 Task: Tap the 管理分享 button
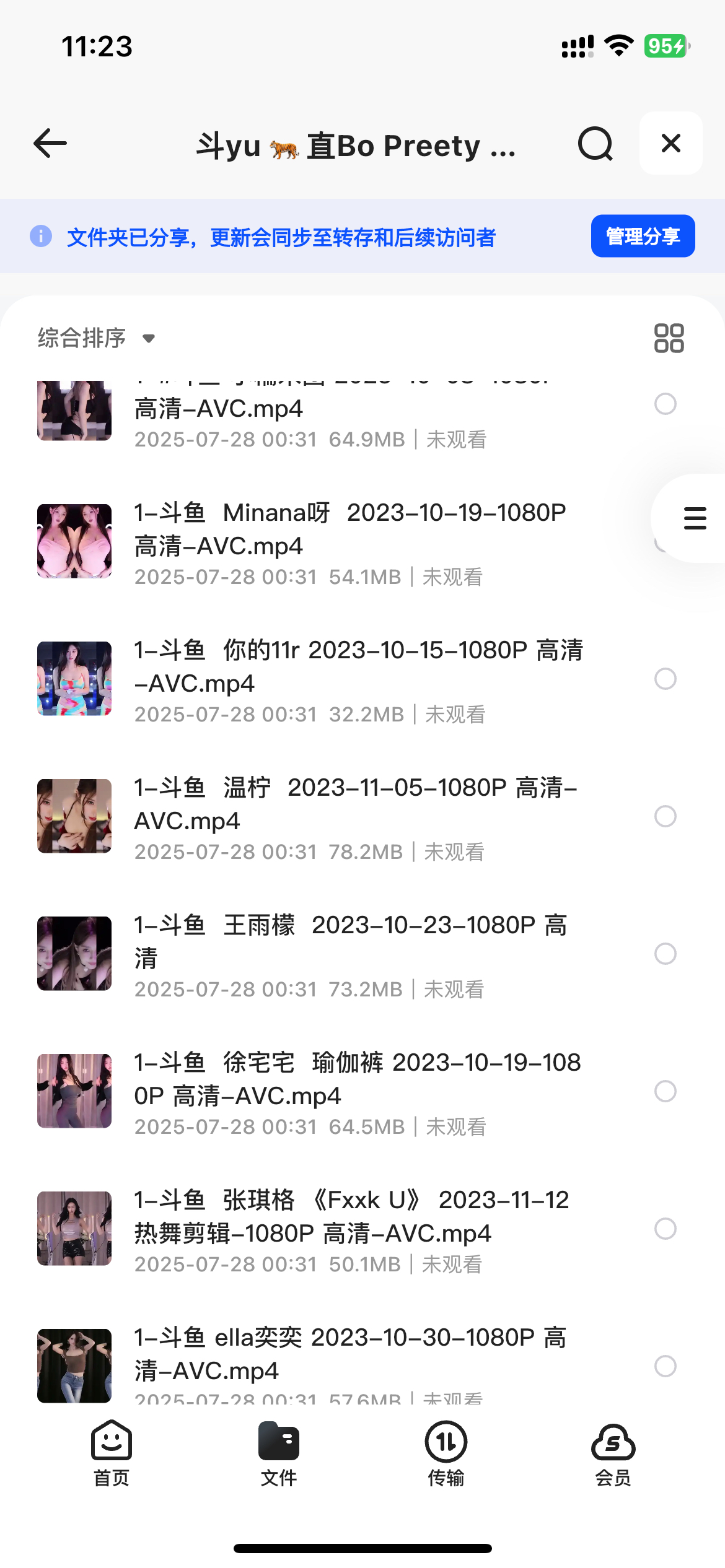pos(643,236)
